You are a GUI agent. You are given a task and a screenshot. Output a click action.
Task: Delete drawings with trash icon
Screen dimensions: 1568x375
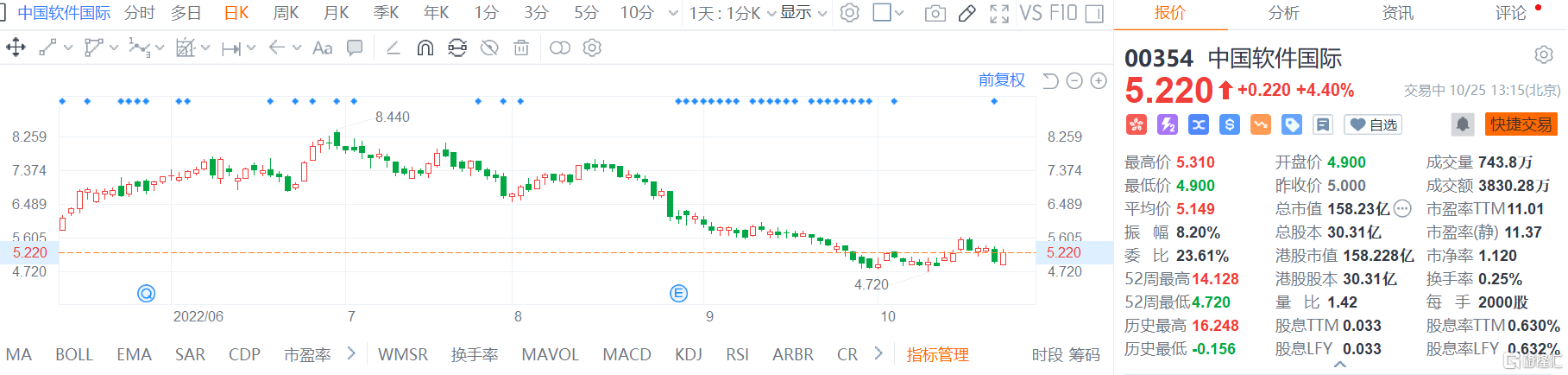[x=521, y=48]
